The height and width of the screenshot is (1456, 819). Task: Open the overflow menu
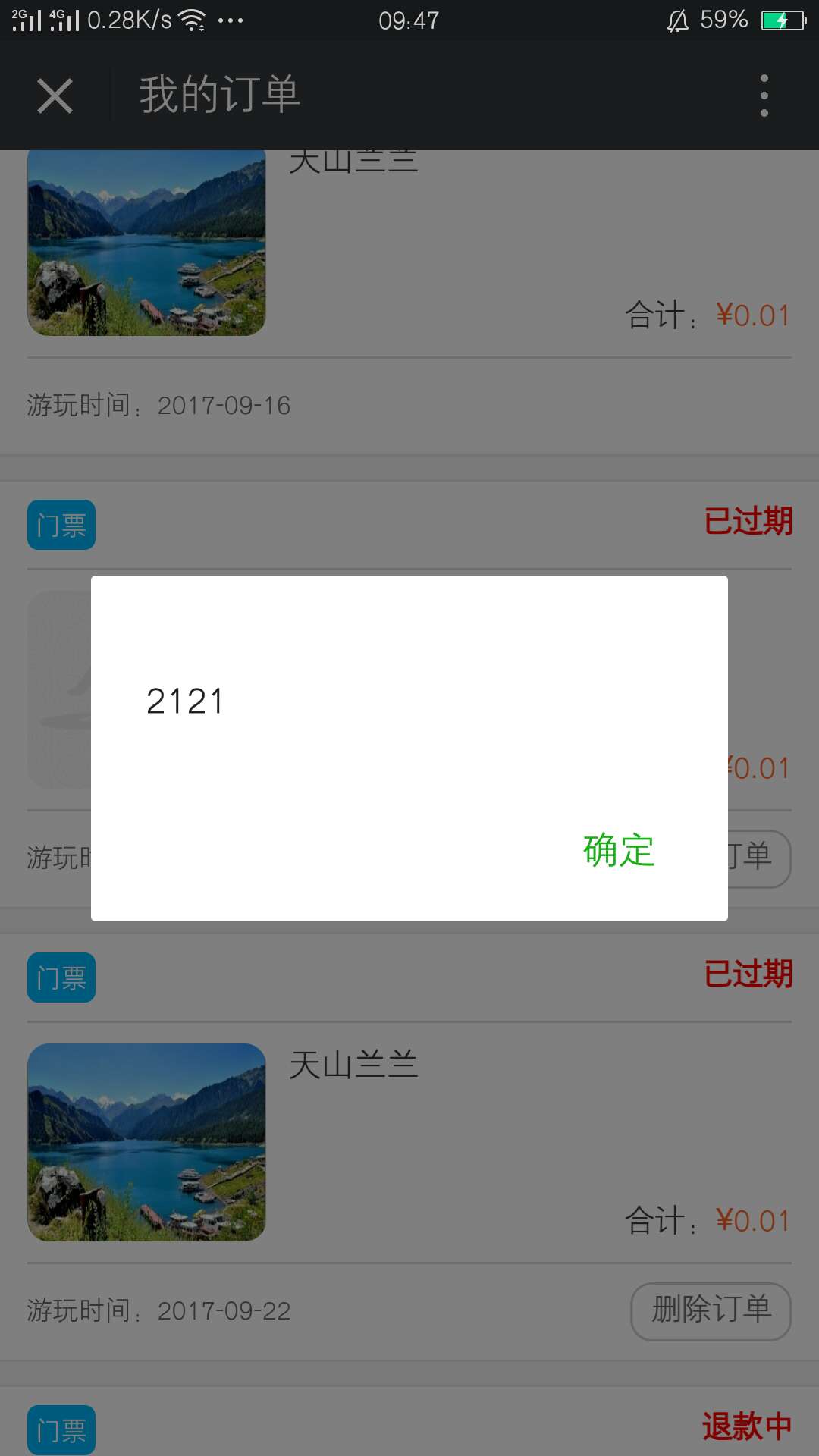pos(764,96)
